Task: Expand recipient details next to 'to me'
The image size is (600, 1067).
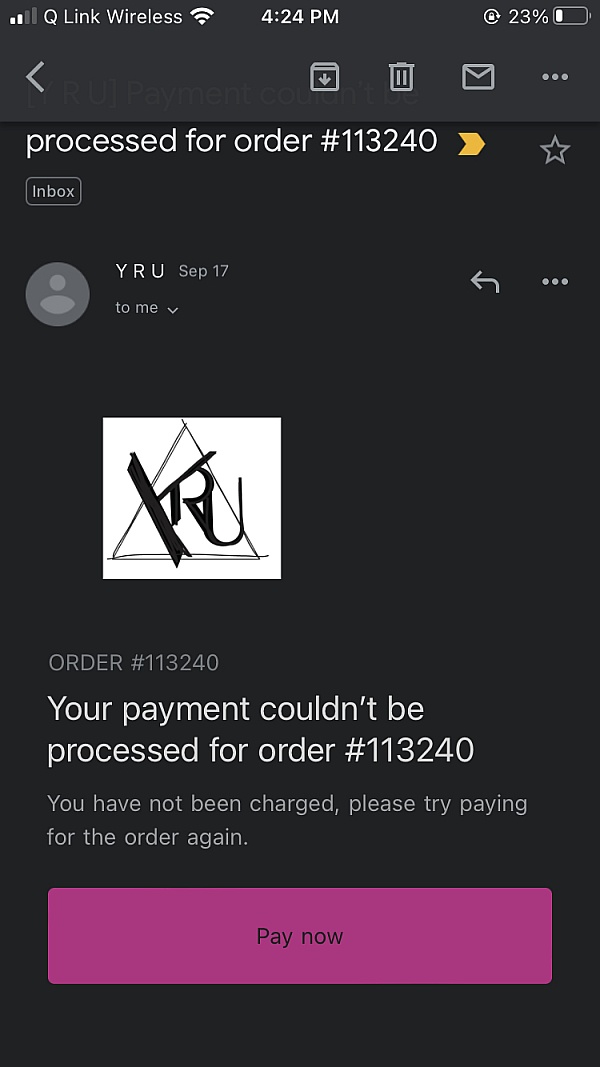Action: pos(173,310)
